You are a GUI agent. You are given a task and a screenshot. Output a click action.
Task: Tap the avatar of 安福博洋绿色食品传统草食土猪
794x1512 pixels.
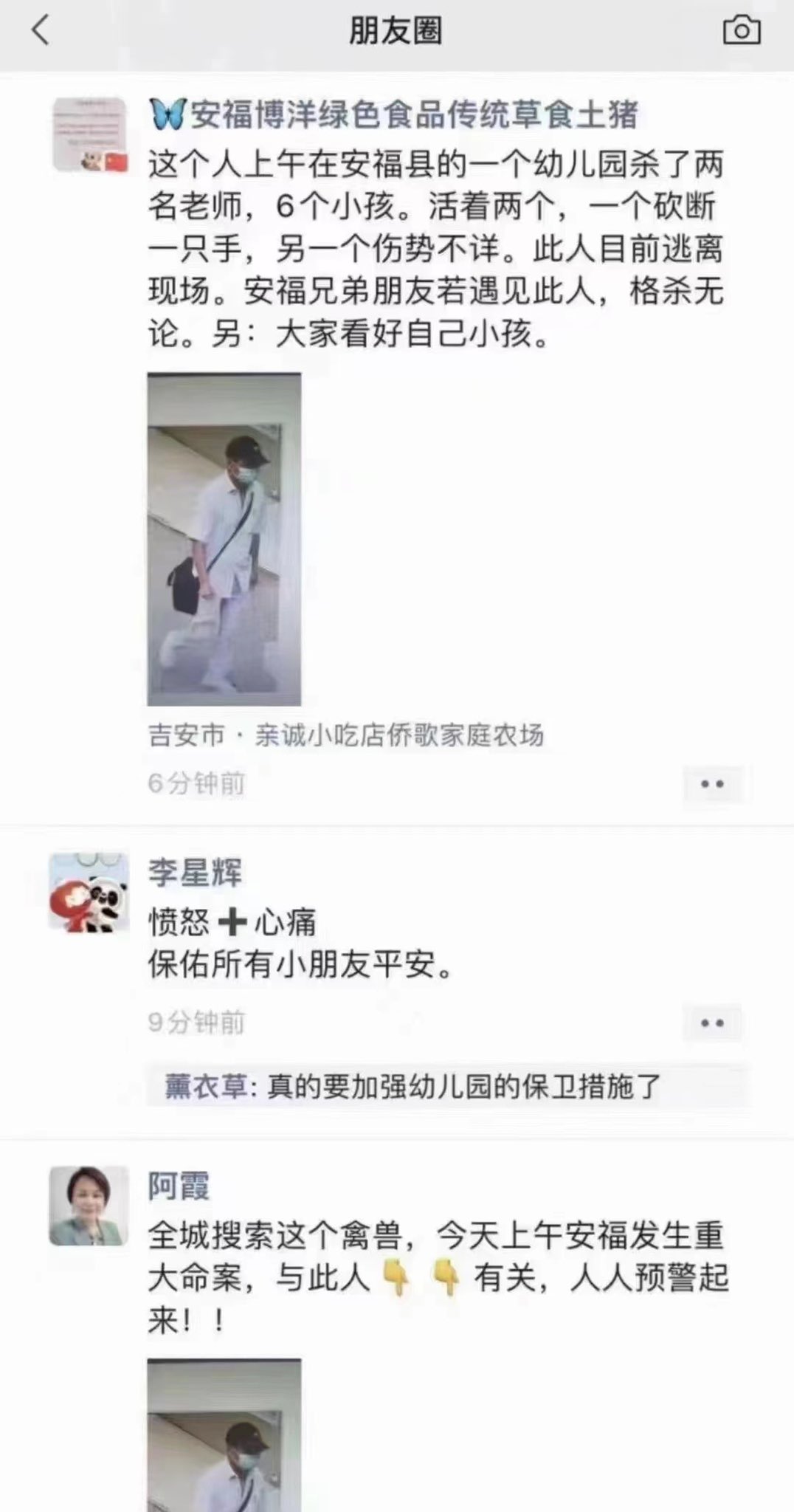point(90,134)
